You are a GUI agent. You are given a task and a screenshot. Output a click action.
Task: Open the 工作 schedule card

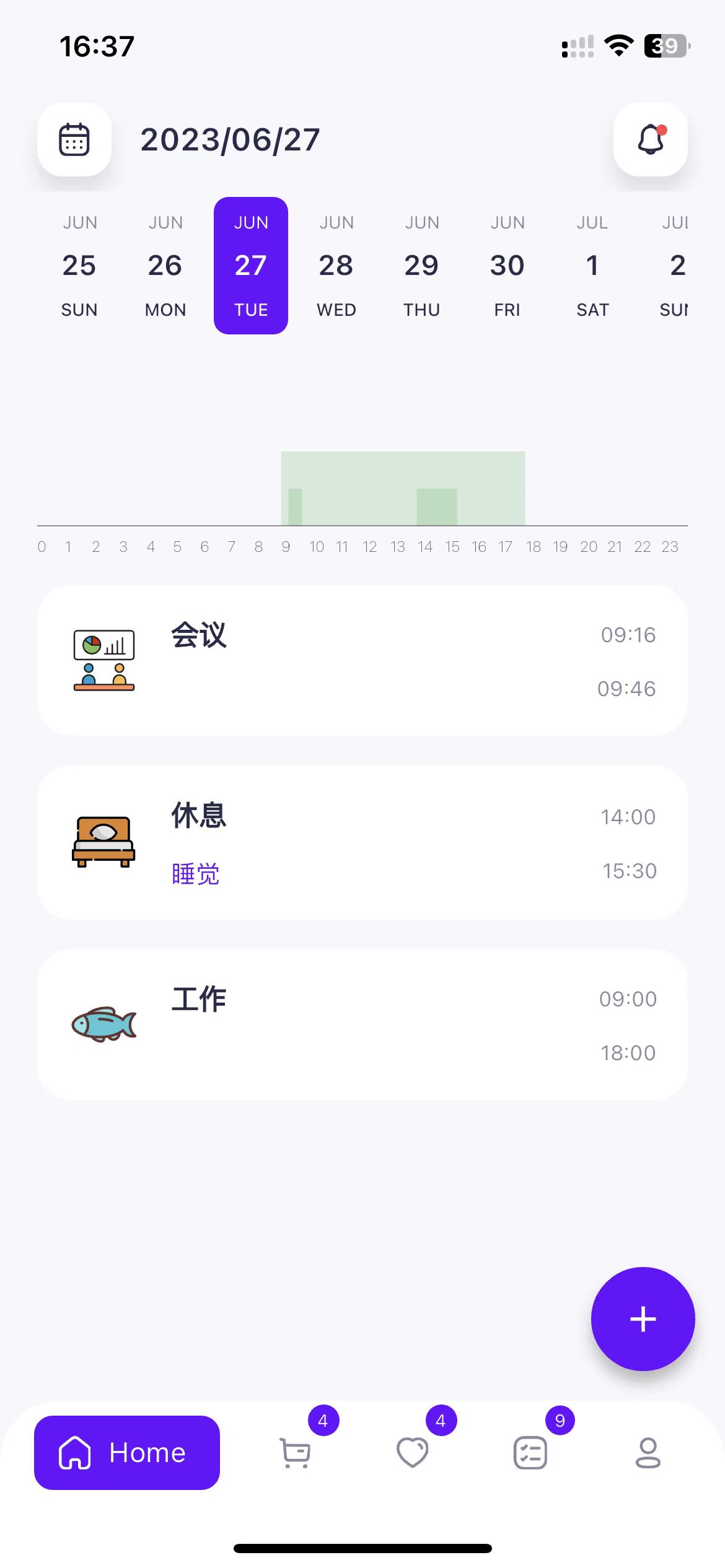(x=362, y=1025)
